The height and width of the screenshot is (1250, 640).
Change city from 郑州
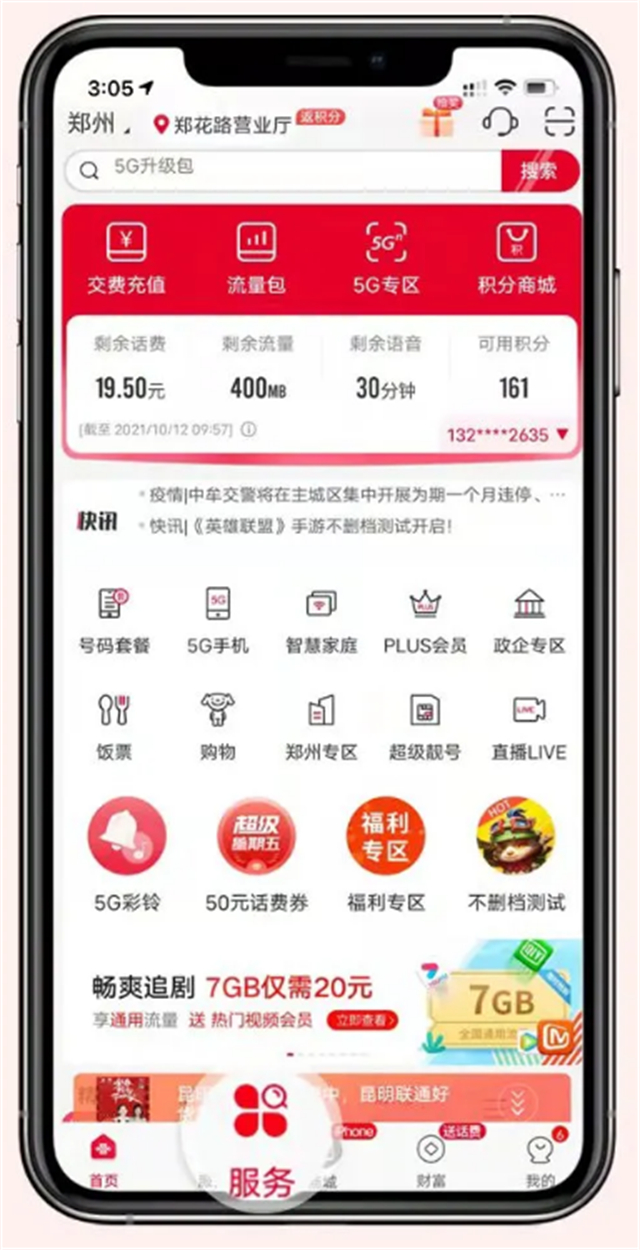click(97, 125)
